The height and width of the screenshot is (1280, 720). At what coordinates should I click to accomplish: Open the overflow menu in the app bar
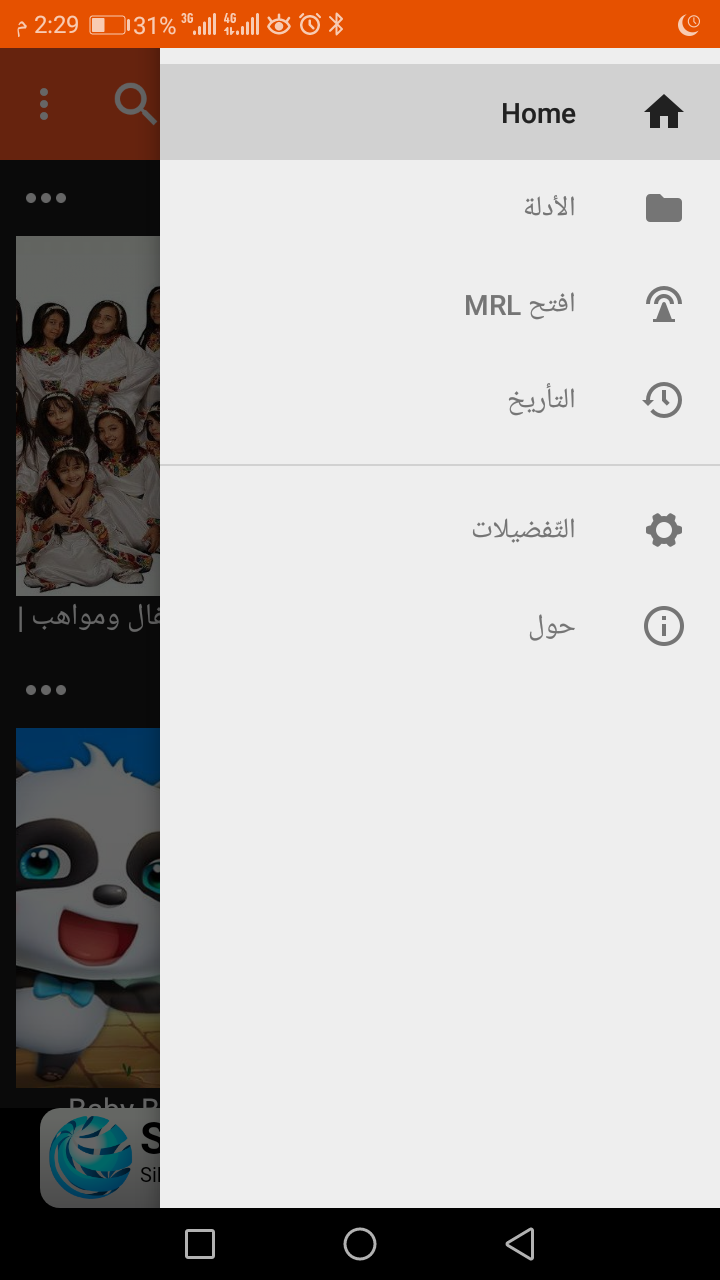(x=44, y=104)
